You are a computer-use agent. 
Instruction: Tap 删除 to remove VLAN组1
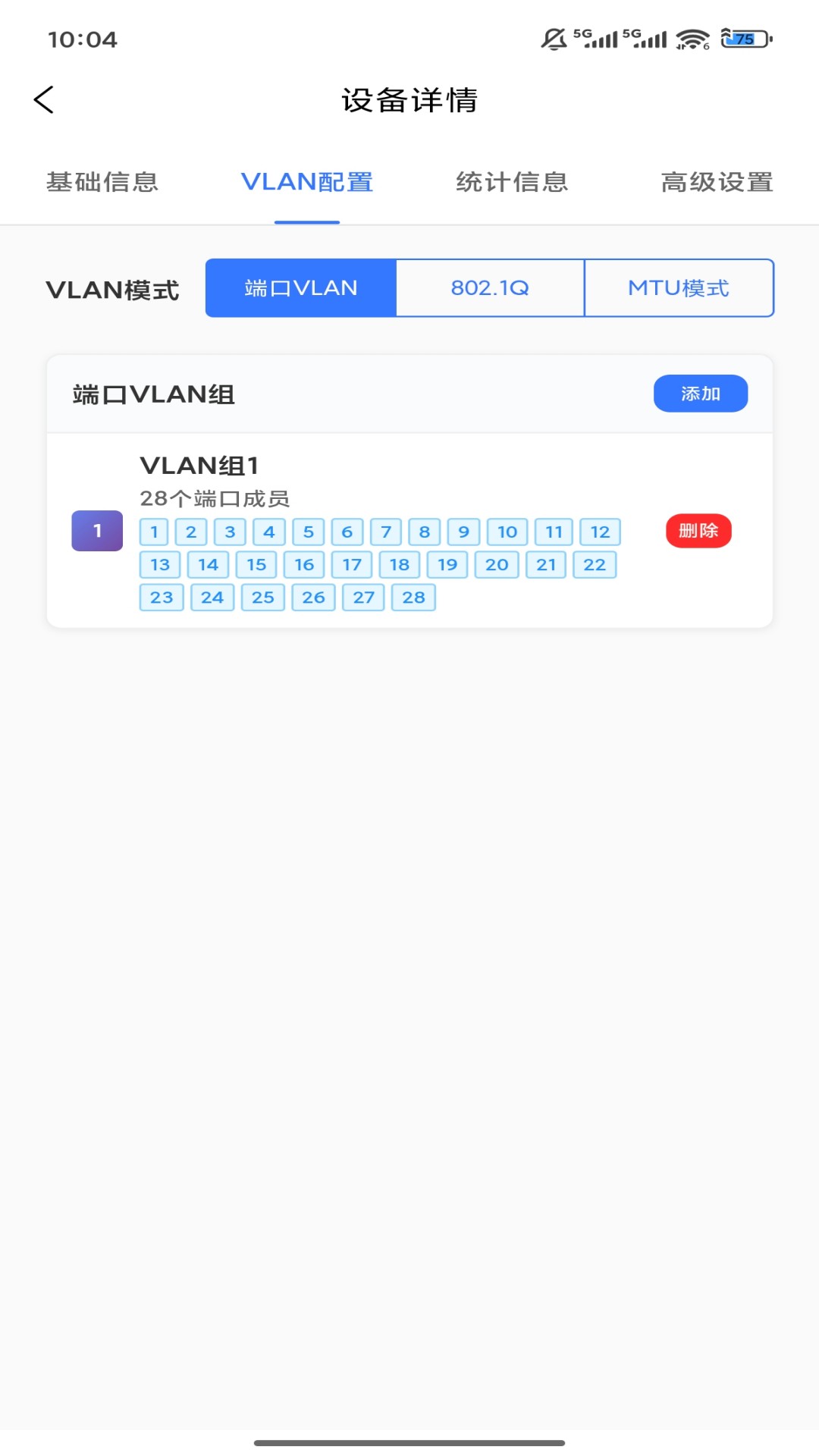[x=698, y=532]
